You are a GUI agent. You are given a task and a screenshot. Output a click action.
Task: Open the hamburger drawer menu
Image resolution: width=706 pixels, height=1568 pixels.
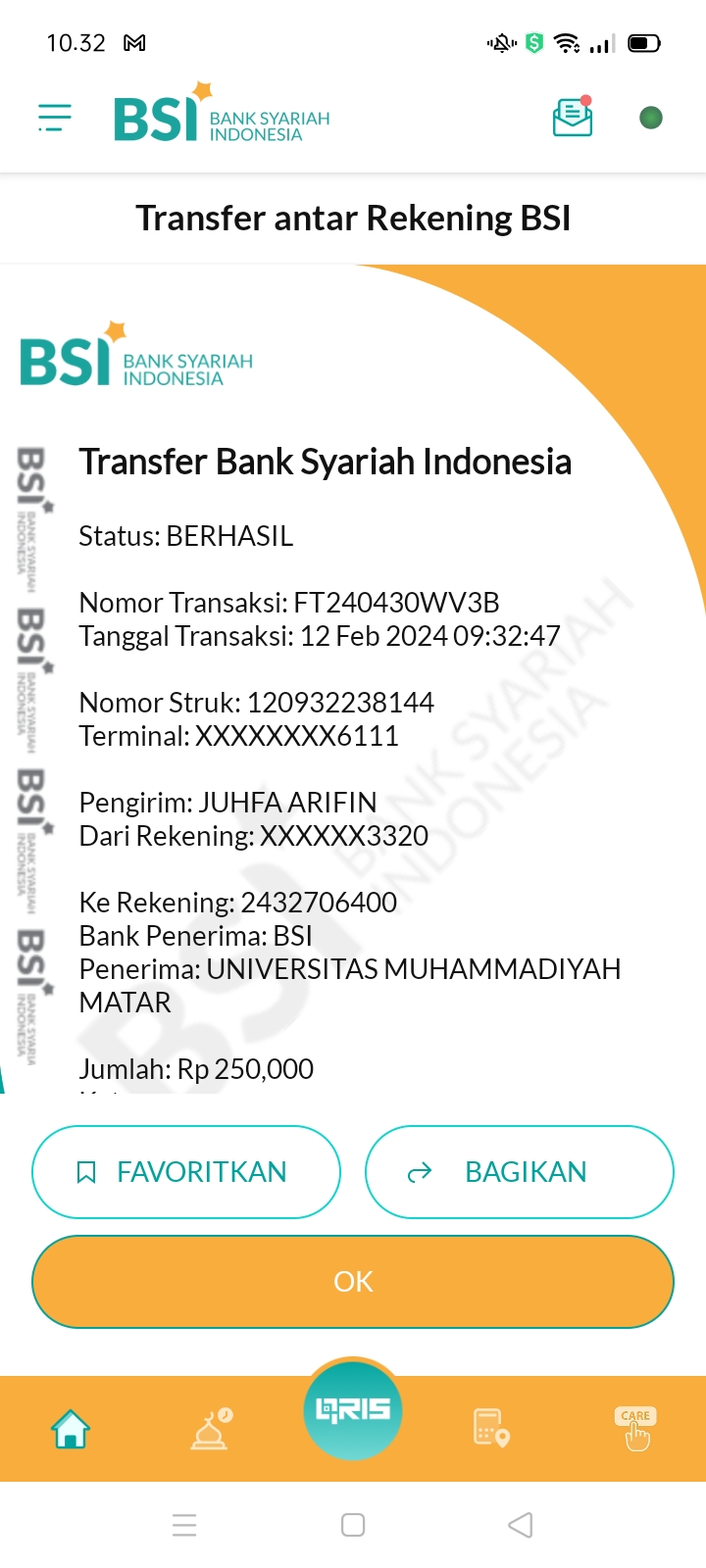pos(55,118)
